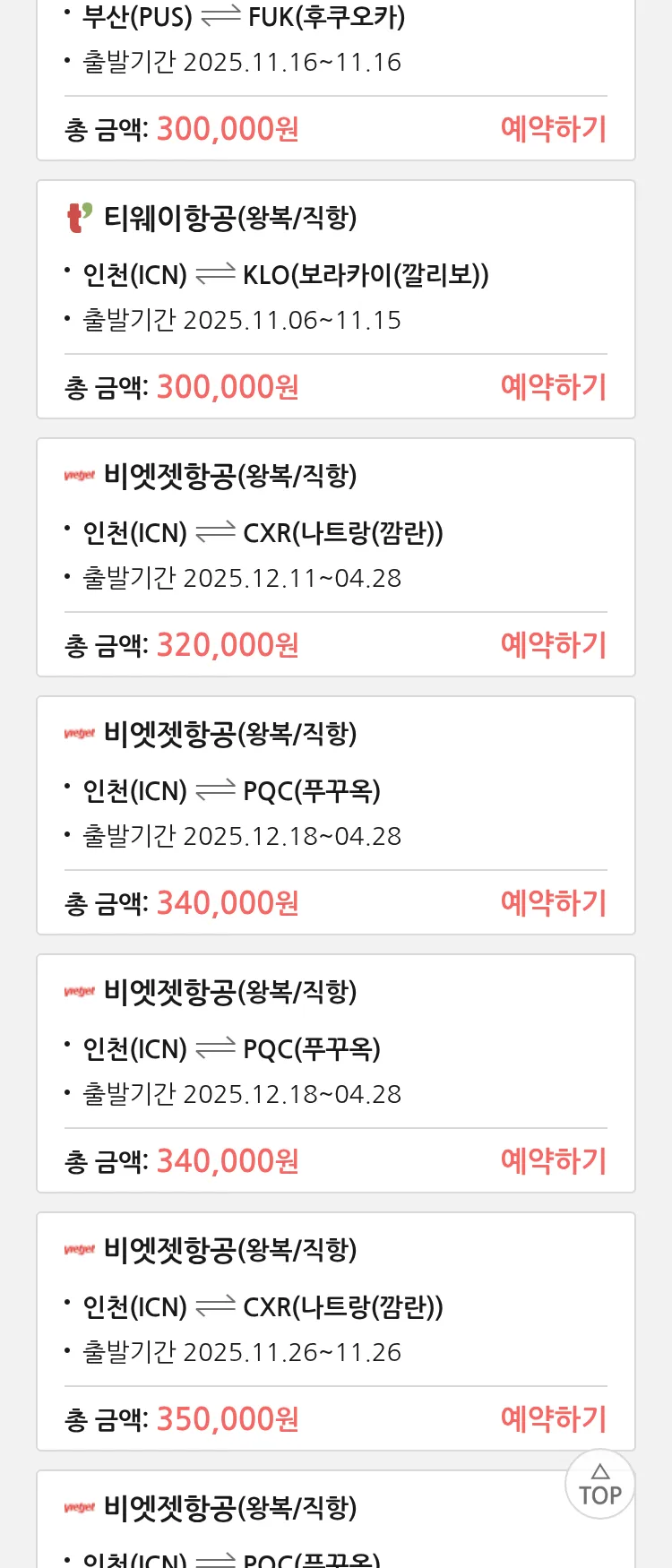The height and width of the screenshot is (1568, 672).
Task: Book the 350,000원 Nha Trang flight
Action: click(x=553, y=1419)
